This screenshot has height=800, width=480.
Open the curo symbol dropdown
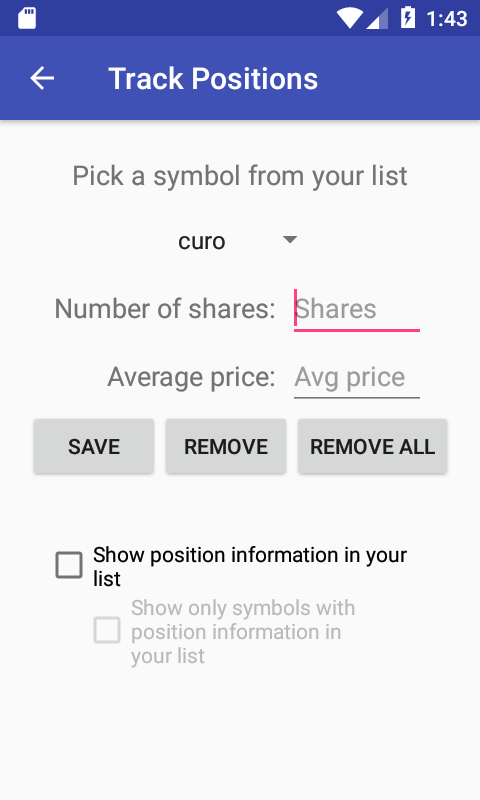(238, 241)
